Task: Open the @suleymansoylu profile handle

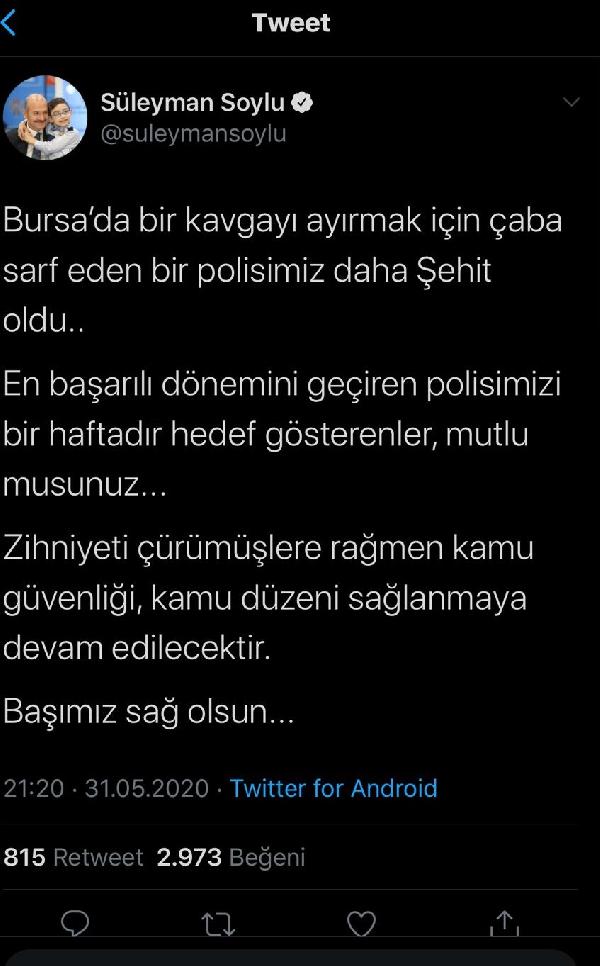Action: tap(193, 134)
